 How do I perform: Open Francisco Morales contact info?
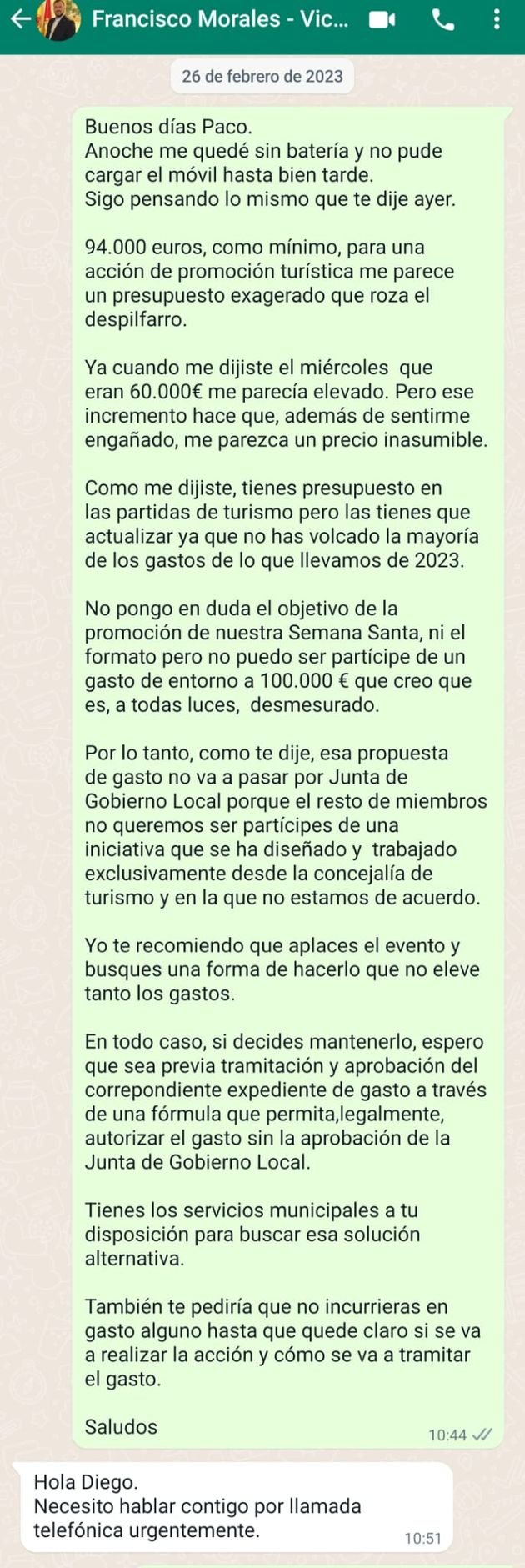click(220, 19)
